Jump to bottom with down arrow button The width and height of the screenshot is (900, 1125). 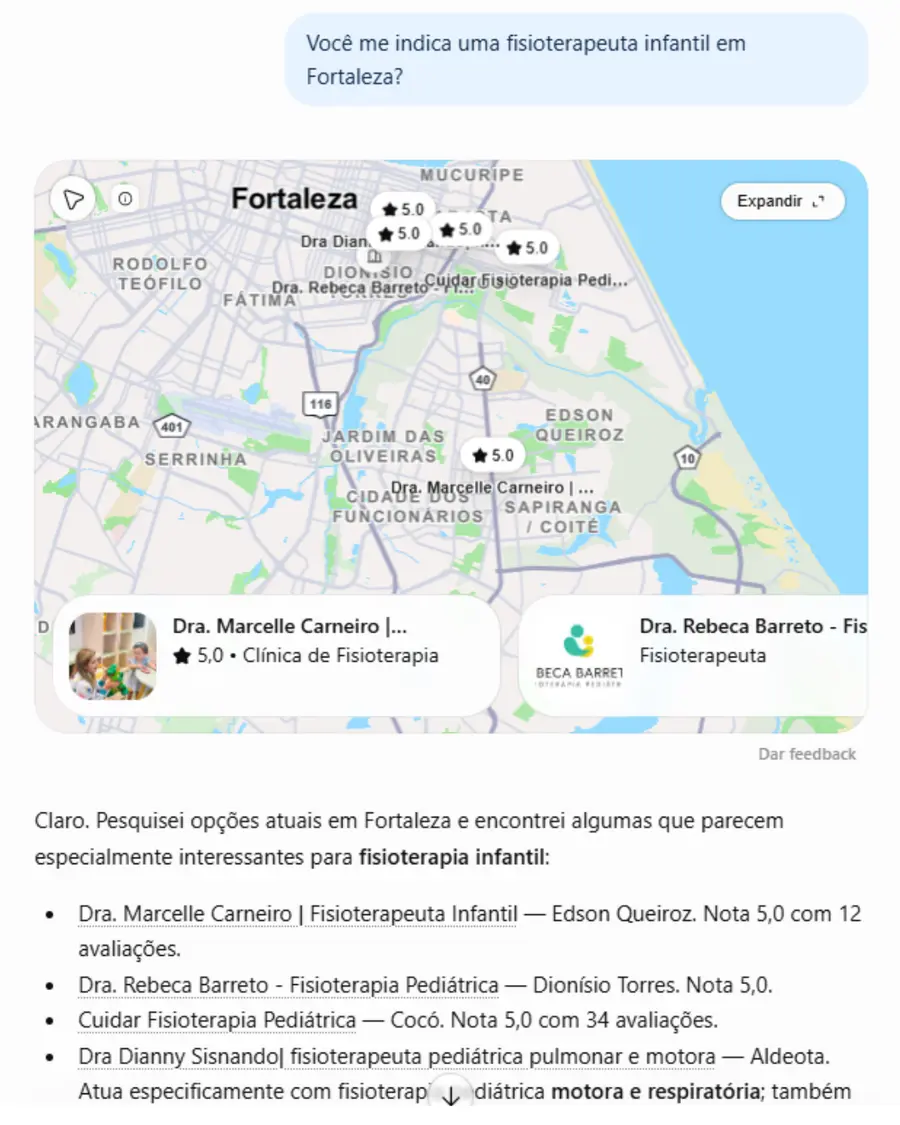(451, 1096)
